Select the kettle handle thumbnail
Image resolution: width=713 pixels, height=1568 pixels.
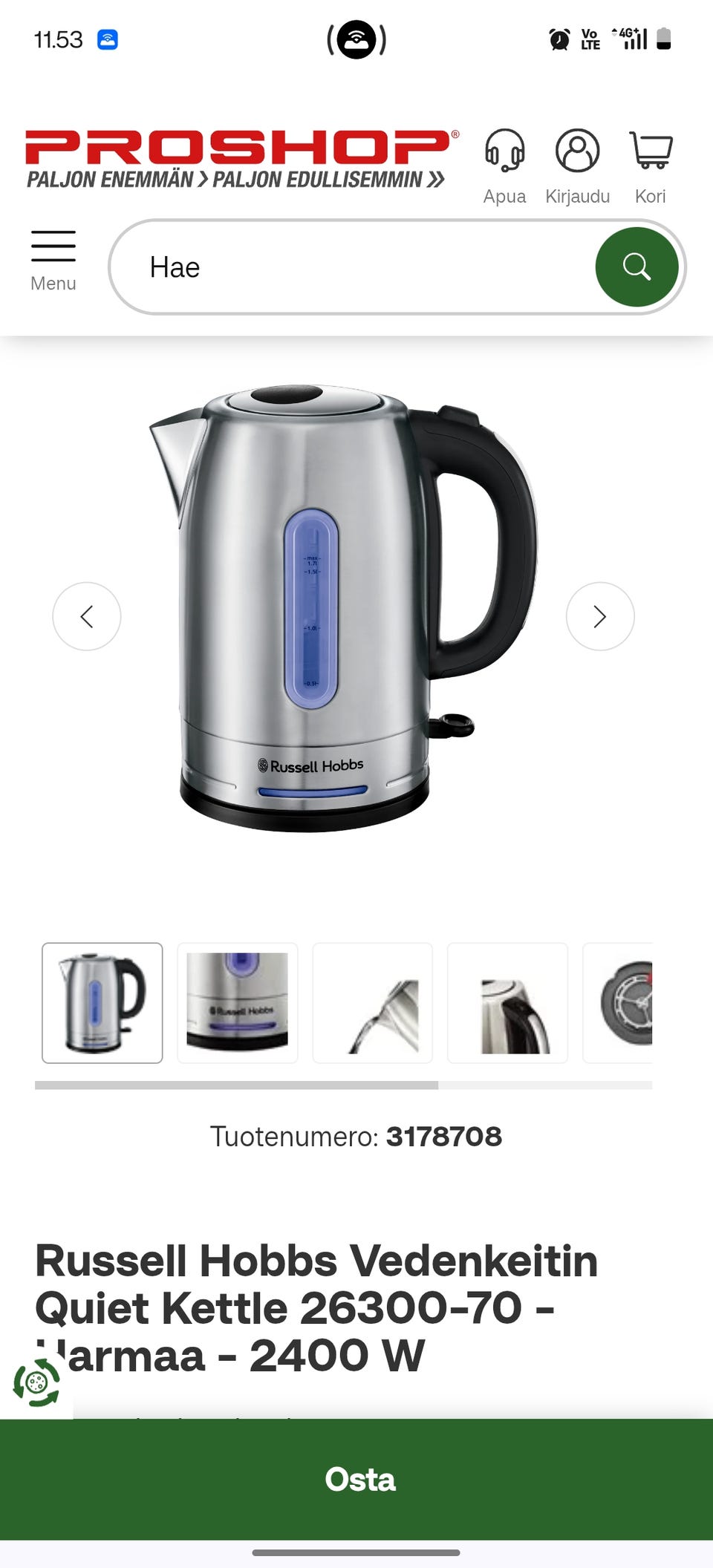point(508,1003)
